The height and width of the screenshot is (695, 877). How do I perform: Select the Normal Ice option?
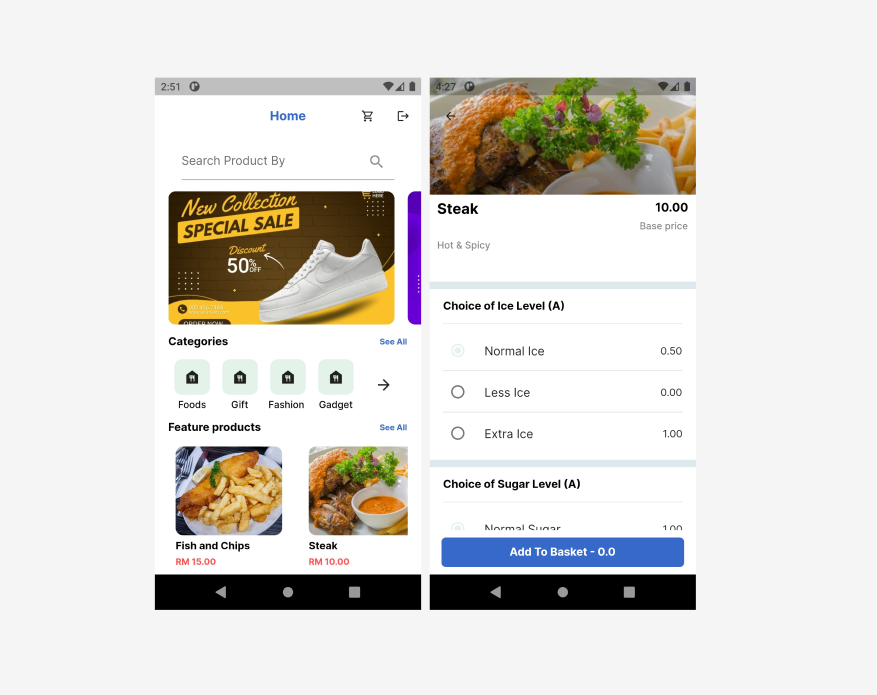pyautogui.click(x=458, y=351)
